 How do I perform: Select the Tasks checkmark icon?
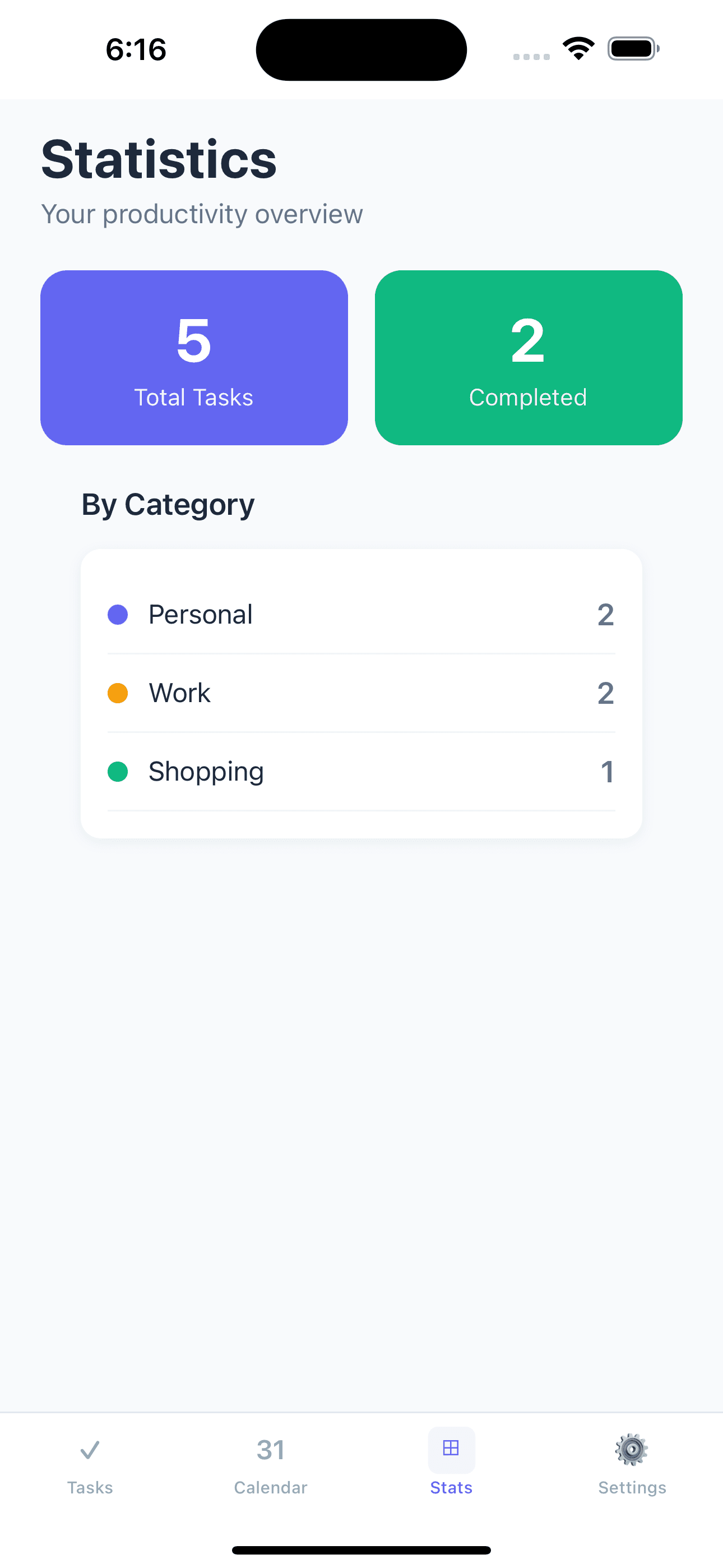[x=90, y=1449]
